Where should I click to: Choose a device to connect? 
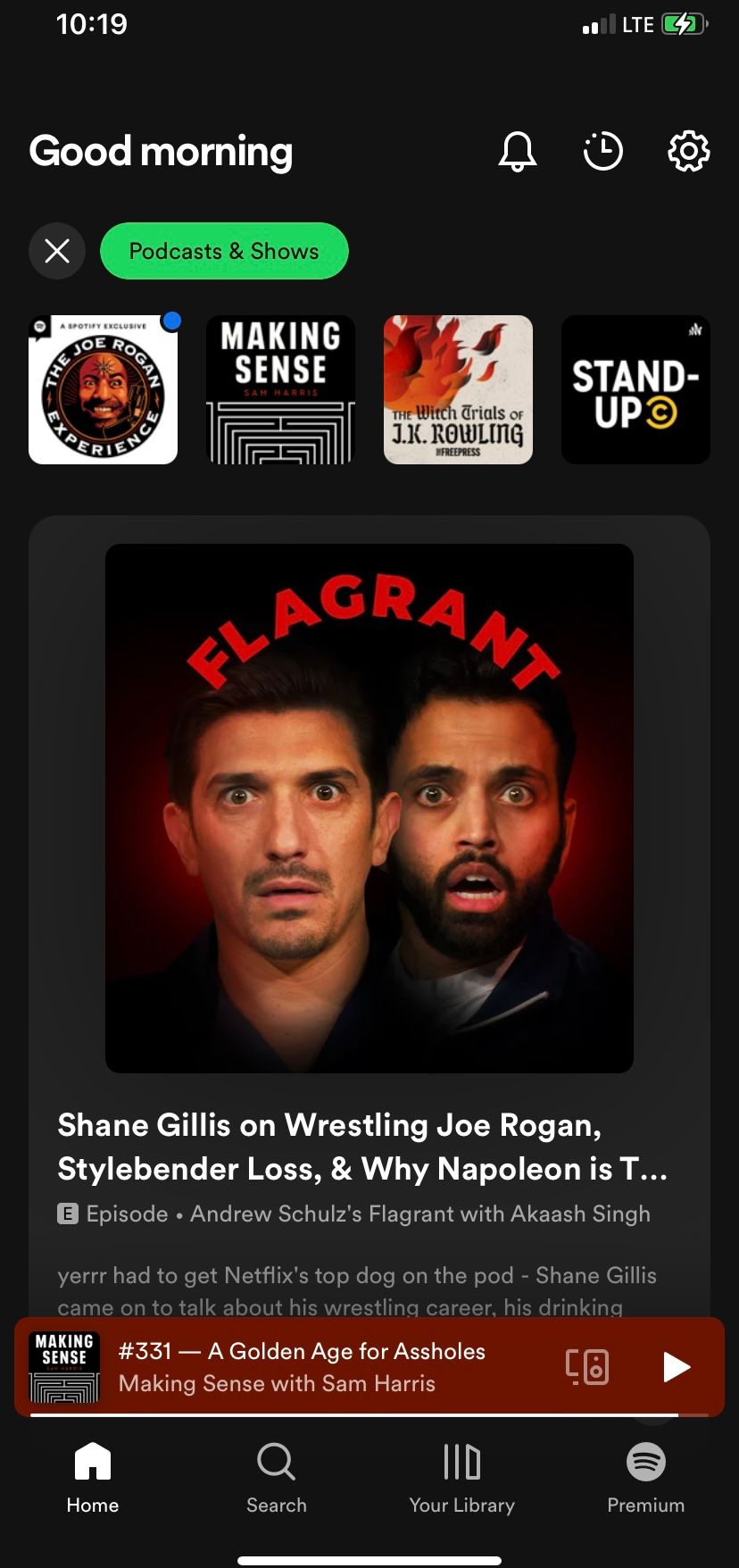(x=587, y=1366)
